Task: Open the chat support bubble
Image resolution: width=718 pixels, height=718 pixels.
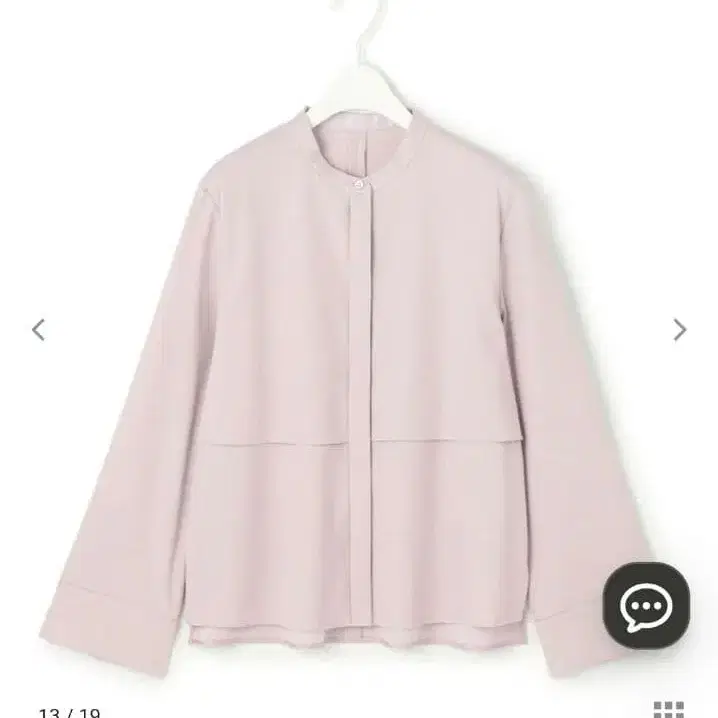Action: point(645,605)
